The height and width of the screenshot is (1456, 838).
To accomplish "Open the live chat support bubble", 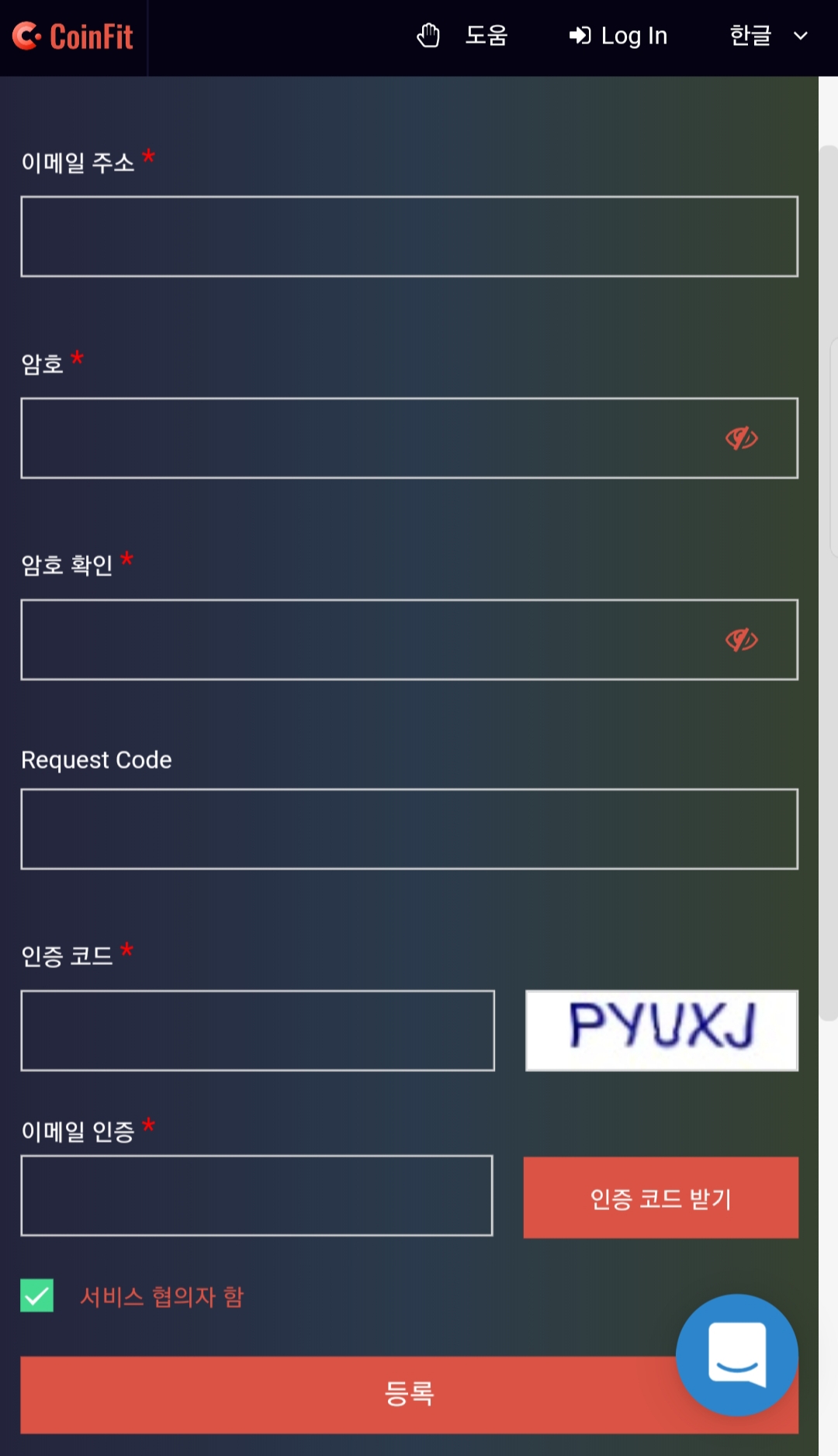I will (x=736, y=1354).
